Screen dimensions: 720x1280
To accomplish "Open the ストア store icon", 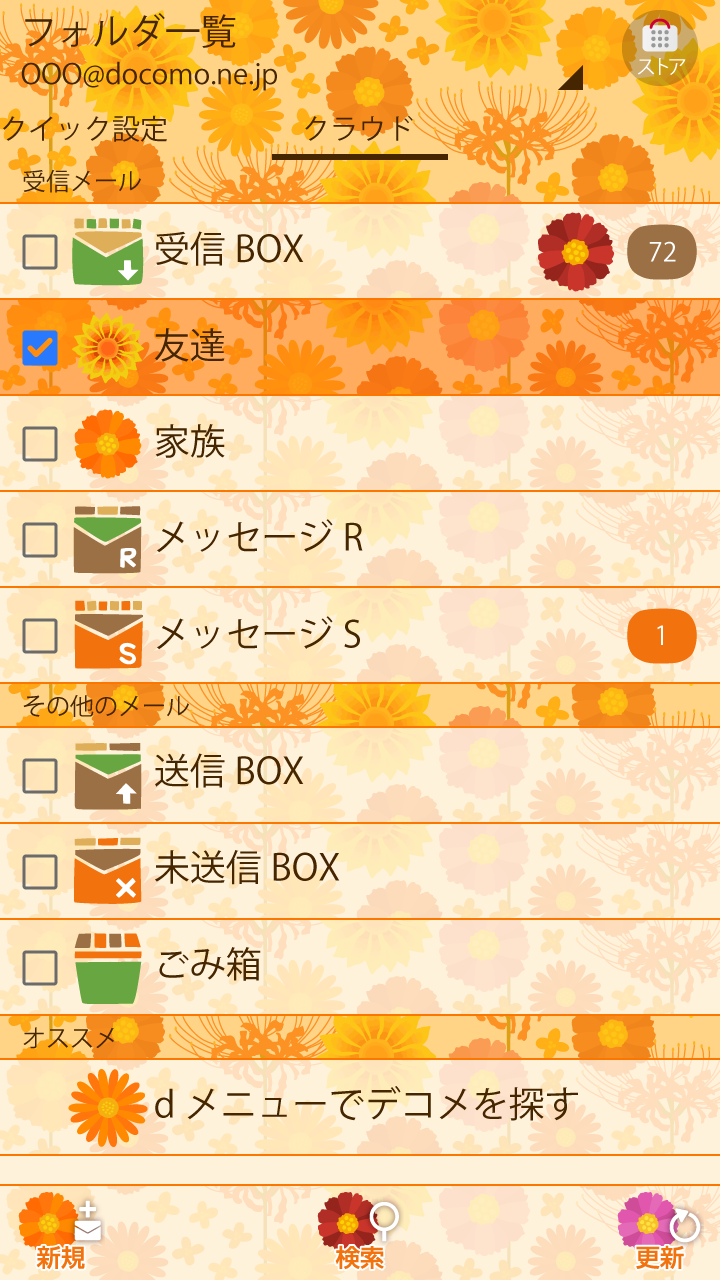I will point(660,47).
